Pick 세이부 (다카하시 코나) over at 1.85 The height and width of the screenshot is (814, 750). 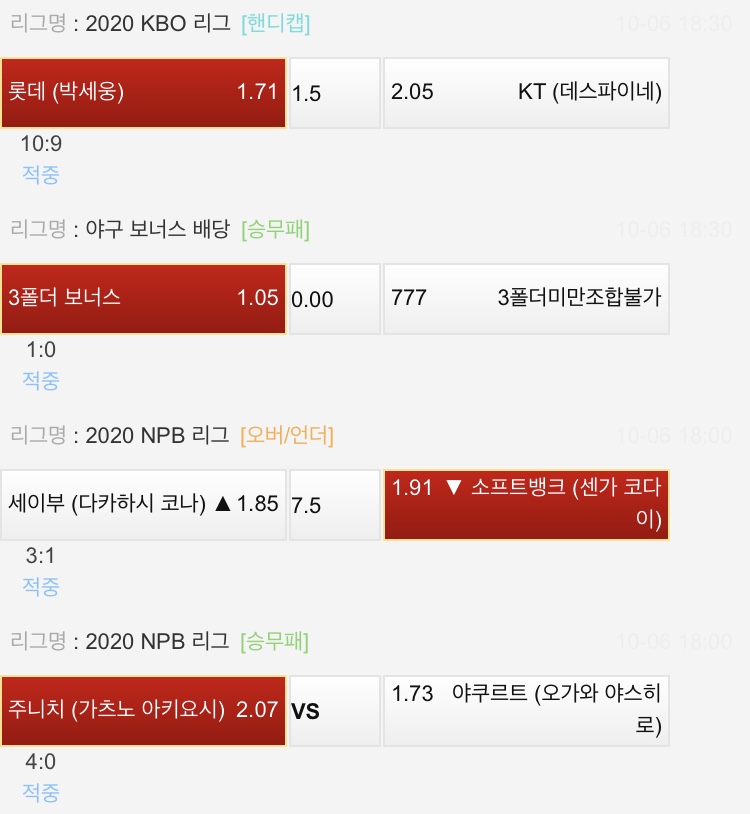pyautogui.click(x=143, y=504)
